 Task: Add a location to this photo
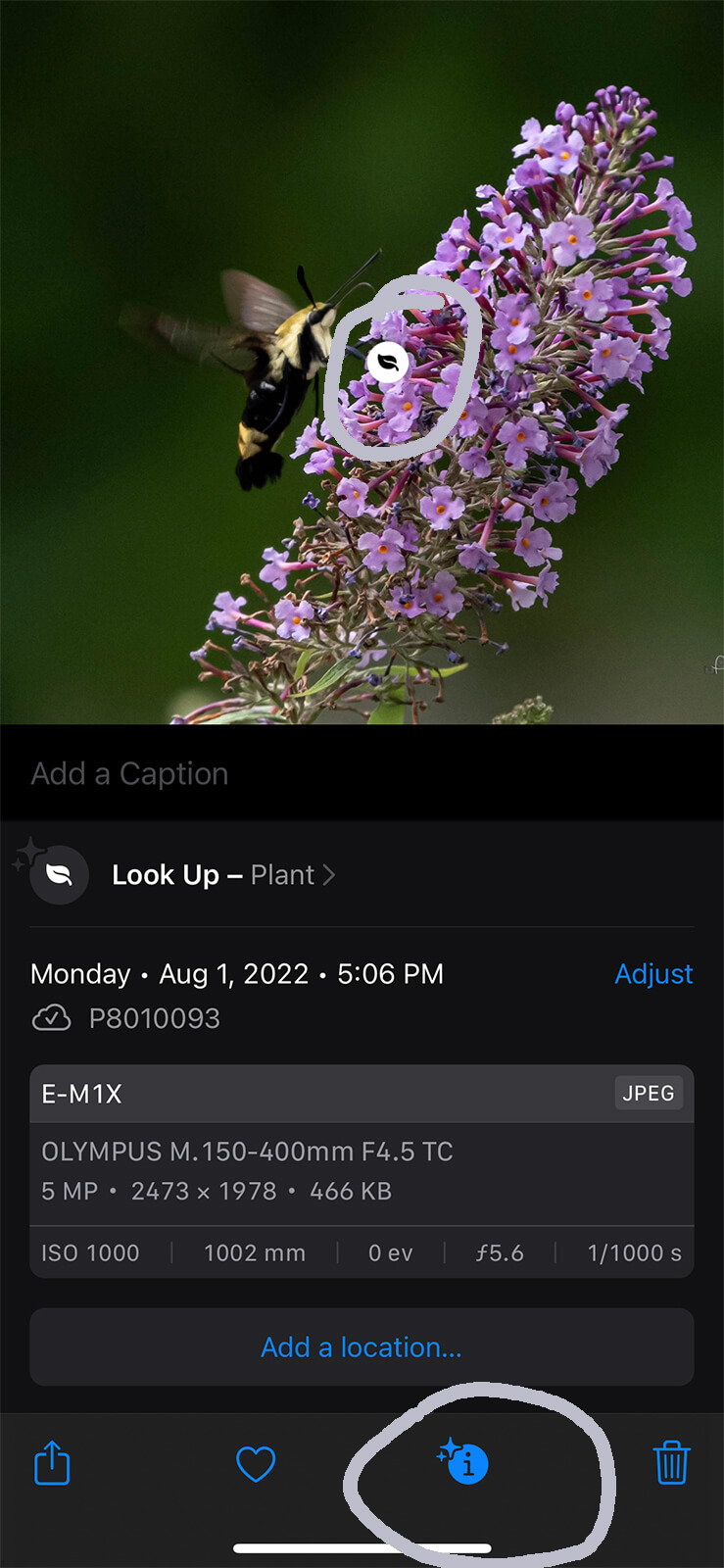pyautogui.click(x=362, y=1347)
